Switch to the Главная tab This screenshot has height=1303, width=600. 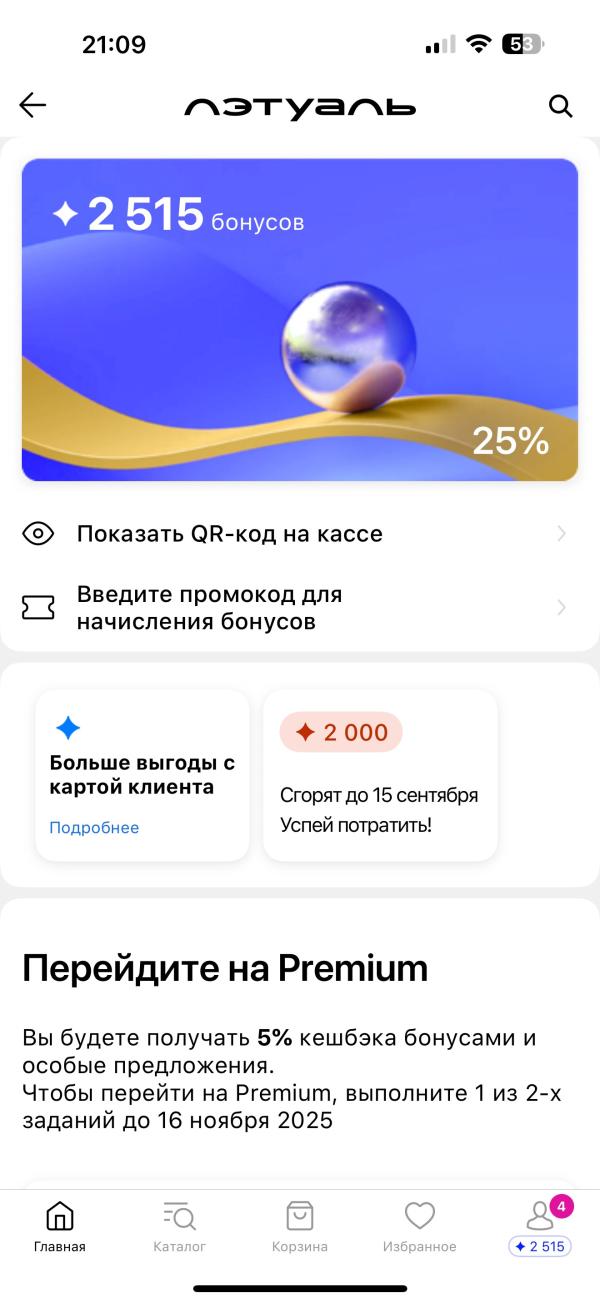pyautogui.click(x=60, y=1227)
